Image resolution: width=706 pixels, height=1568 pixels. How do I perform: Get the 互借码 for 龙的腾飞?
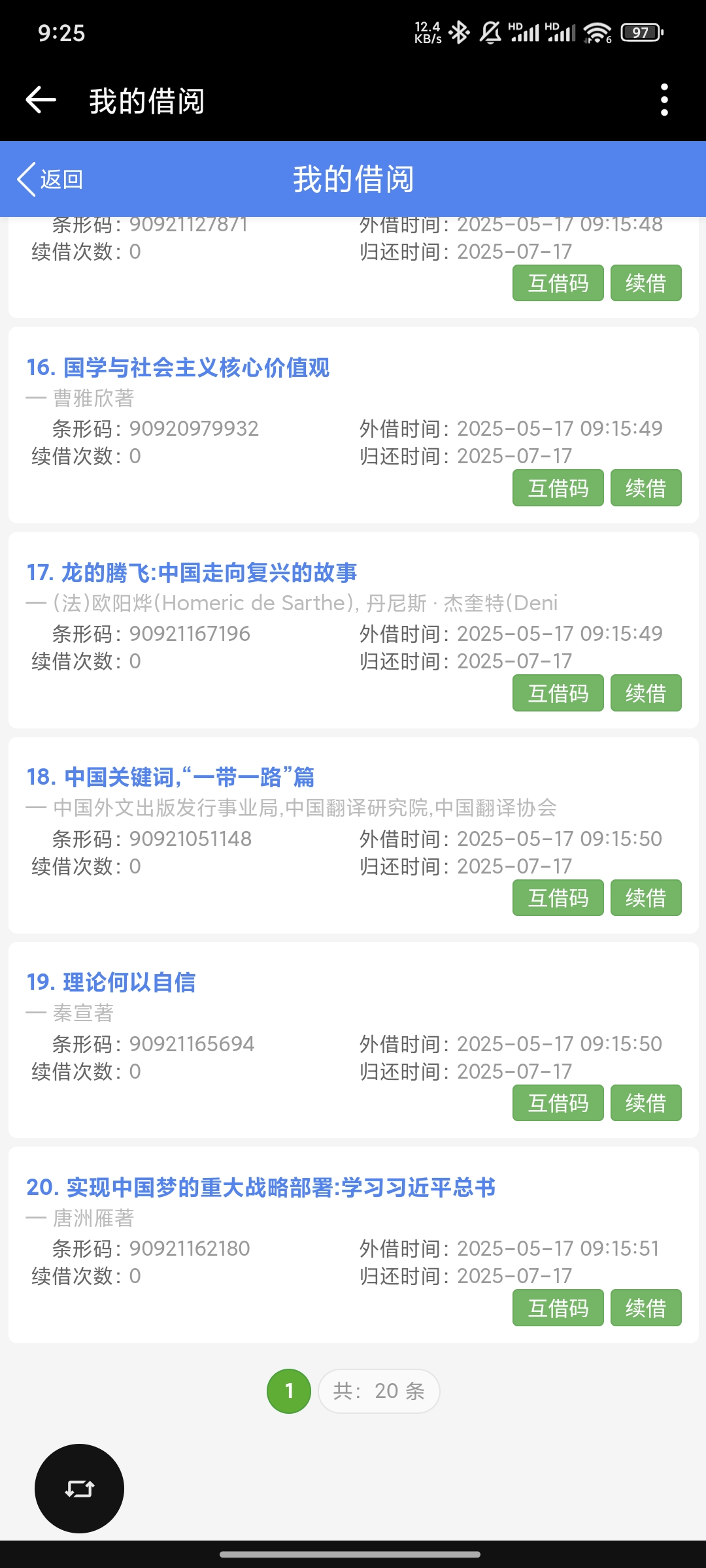(x=558, y=693)
